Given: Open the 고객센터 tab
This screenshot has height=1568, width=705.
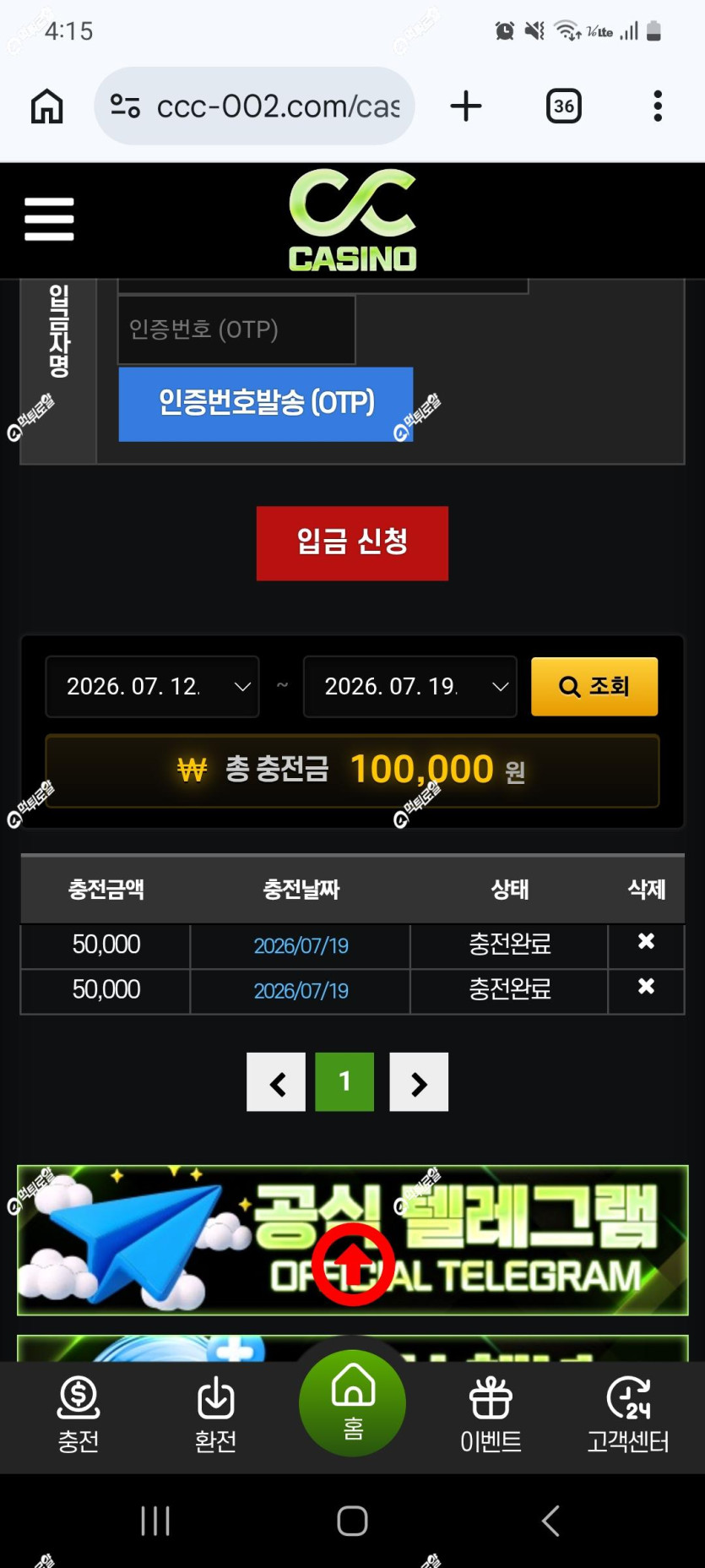Looking at the screenshot, I should point(628,1415).
